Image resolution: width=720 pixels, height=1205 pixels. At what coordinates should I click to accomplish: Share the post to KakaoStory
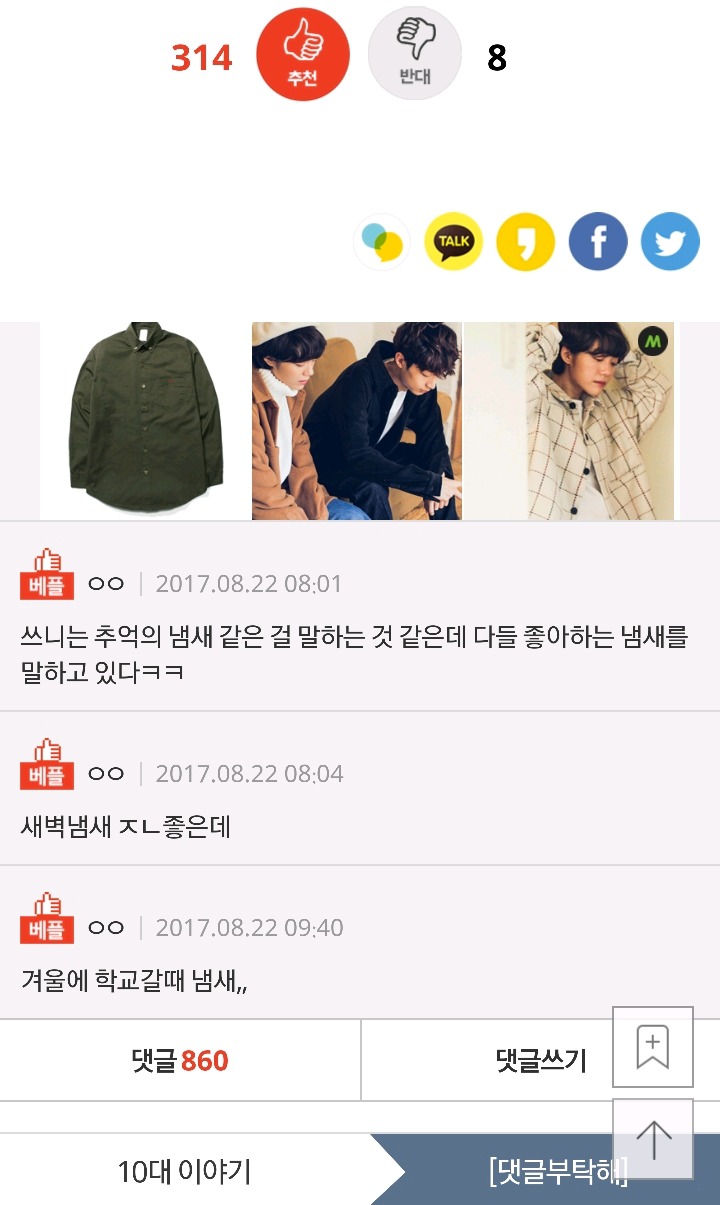(526, 242)
